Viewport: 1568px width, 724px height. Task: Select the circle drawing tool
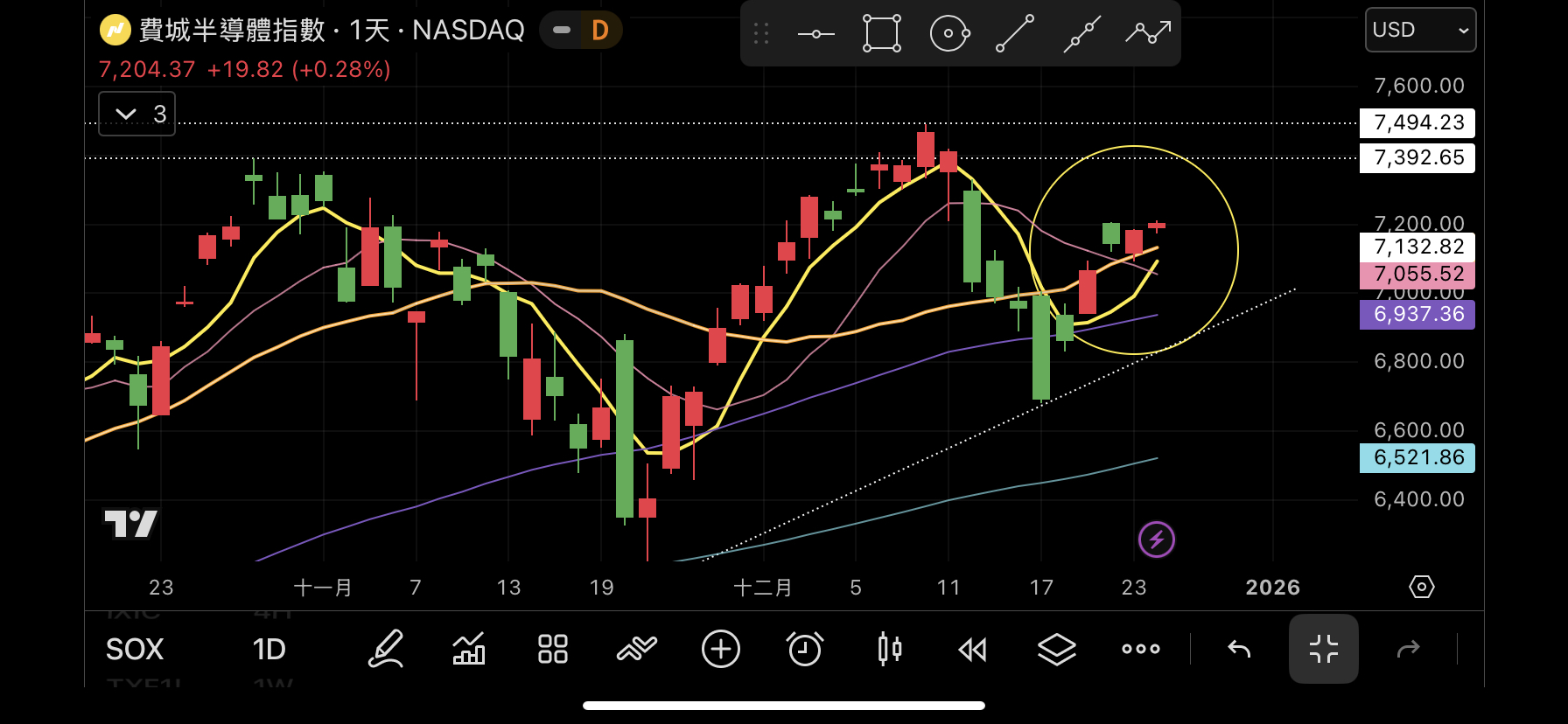point(949,34)
